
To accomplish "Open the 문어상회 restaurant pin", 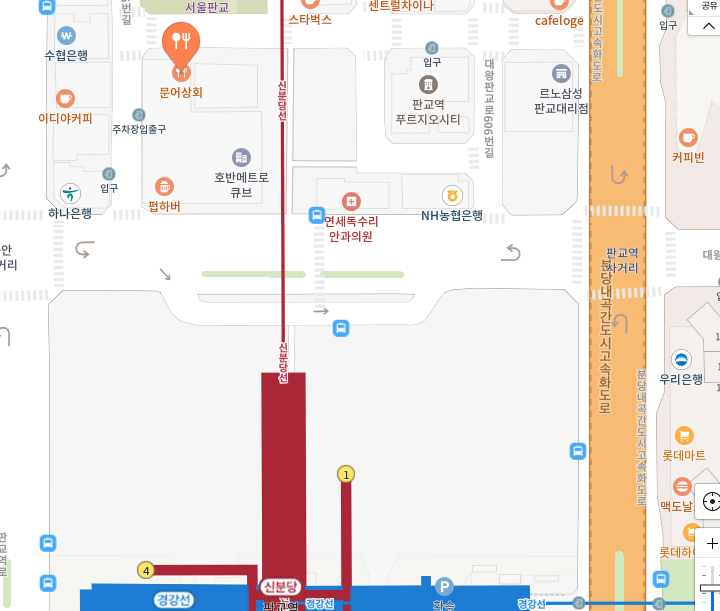I will 181,50.
